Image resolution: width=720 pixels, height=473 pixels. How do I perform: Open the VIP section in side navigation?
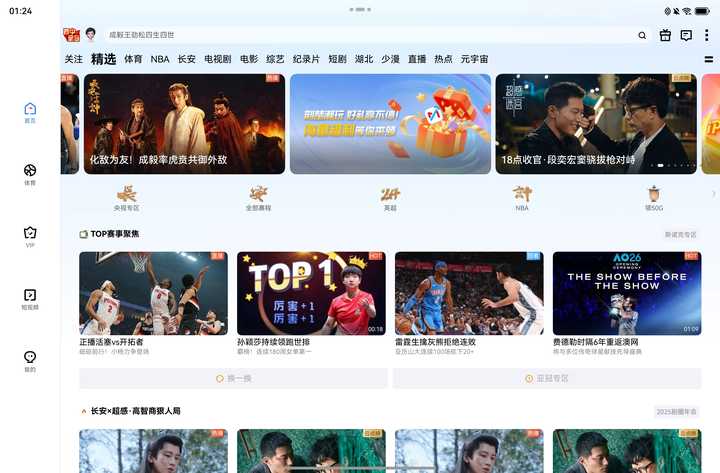[30, 236]
